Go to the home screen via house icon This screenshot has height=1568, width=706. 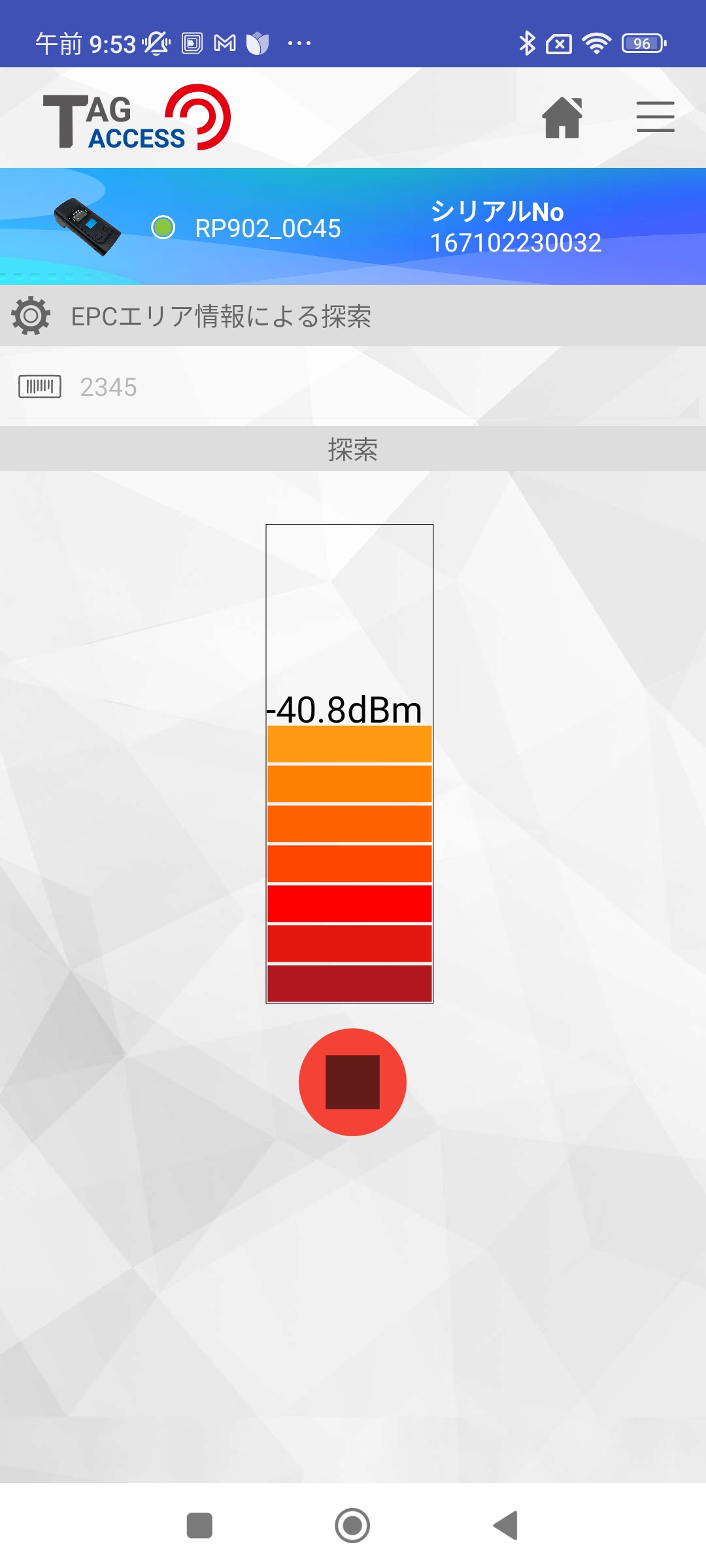pyautogui.click(x=562, y=118)
